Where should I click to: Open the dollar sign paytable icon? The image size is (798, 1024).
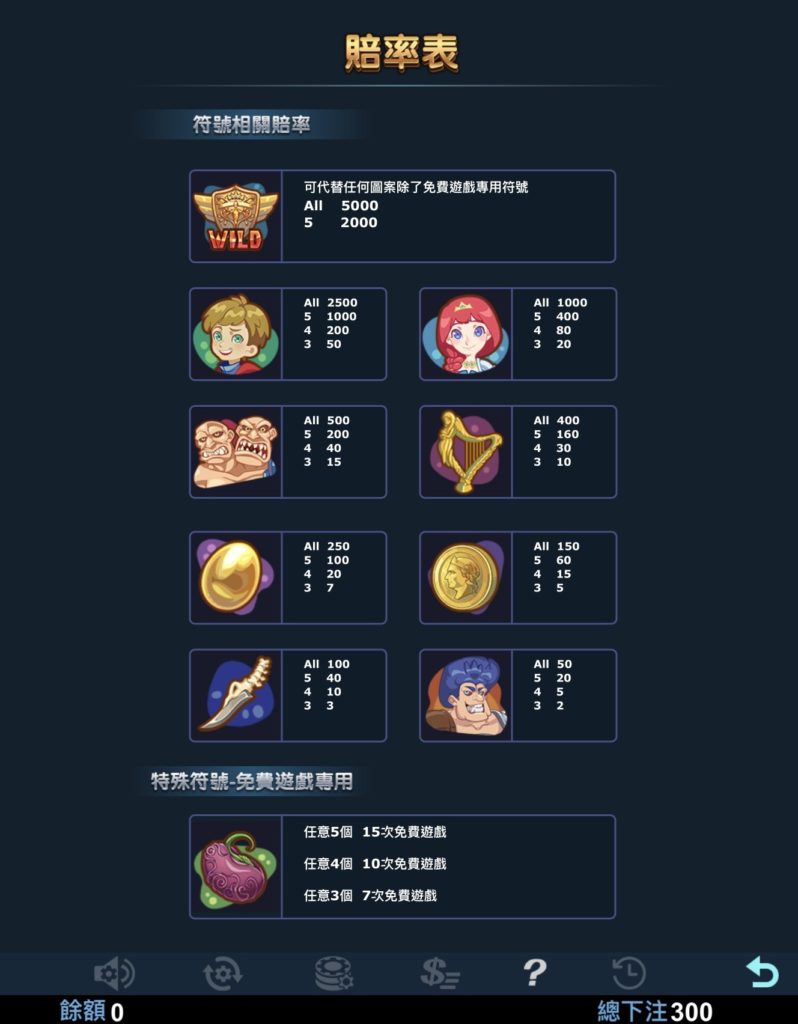(439, 973)
